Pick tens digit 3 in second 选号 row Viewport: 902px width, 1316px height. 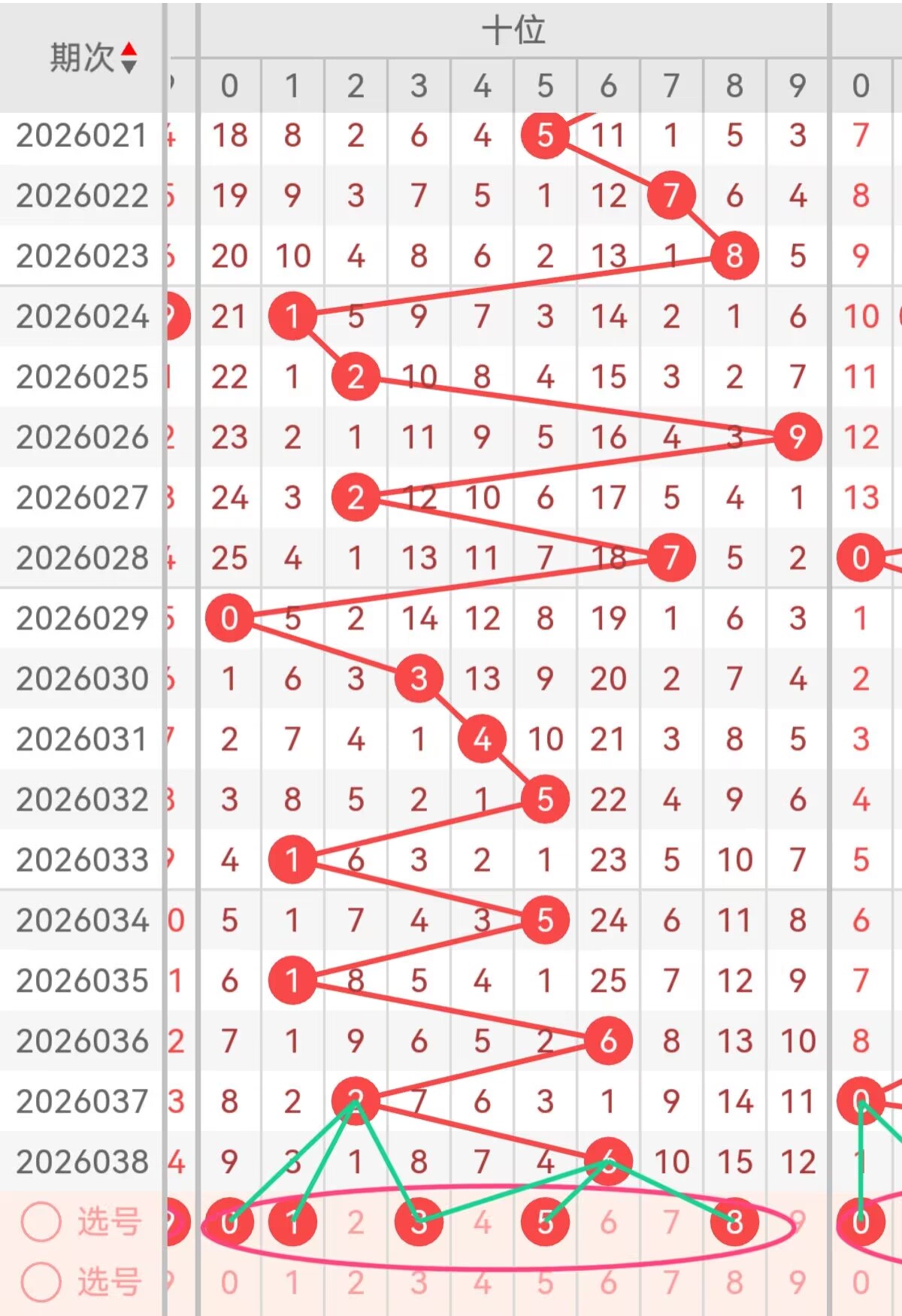(419, 1283)
